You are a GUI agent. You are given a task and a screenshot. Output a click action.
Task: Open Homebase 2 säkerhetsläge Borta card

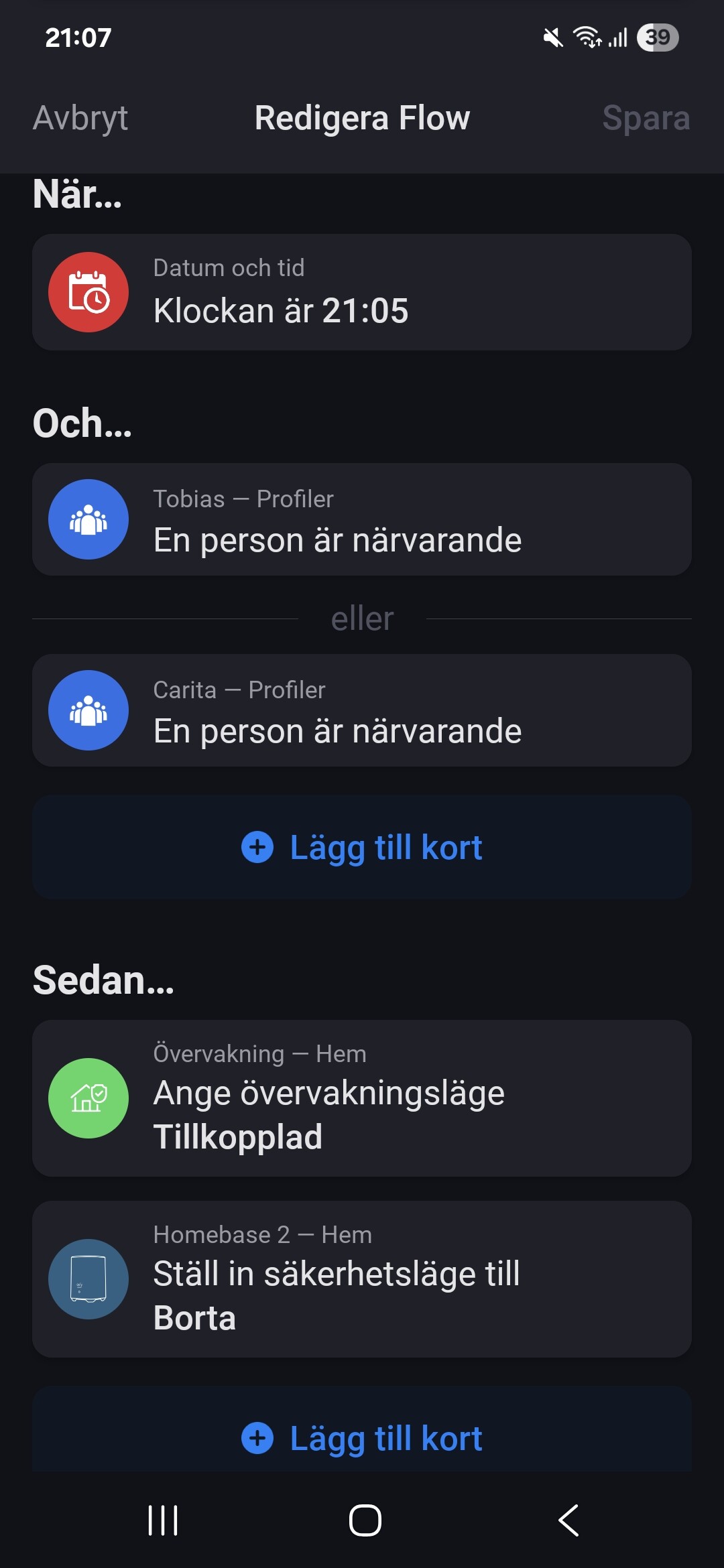(x=362, y=1279)
